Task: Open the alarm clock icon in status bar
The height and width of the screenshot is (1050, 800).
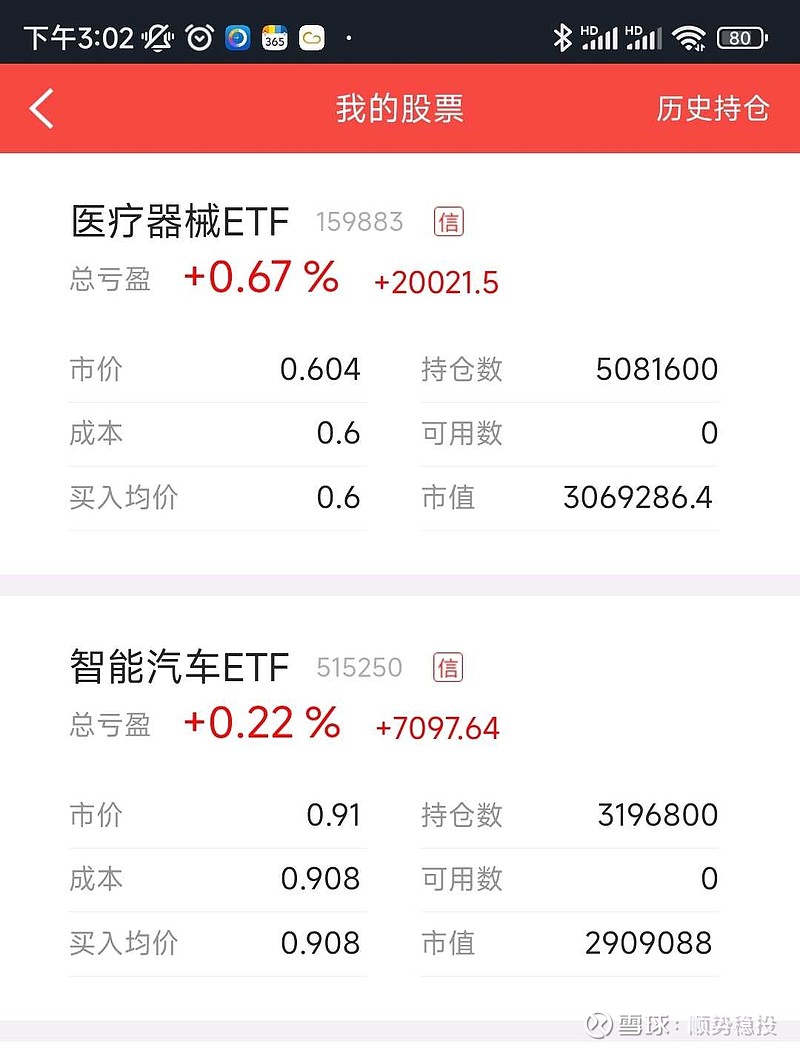Action: click(x=199, y=37)
